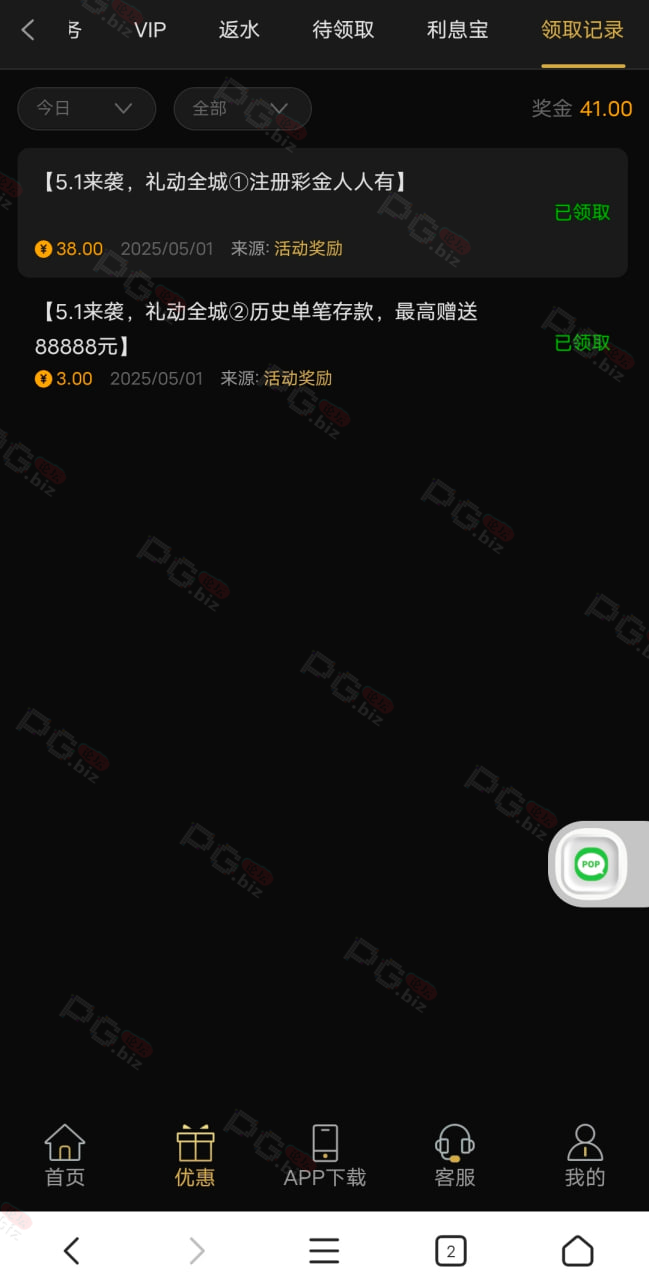
Task: Open the 待领取 tab
Action: pos(343,30)
